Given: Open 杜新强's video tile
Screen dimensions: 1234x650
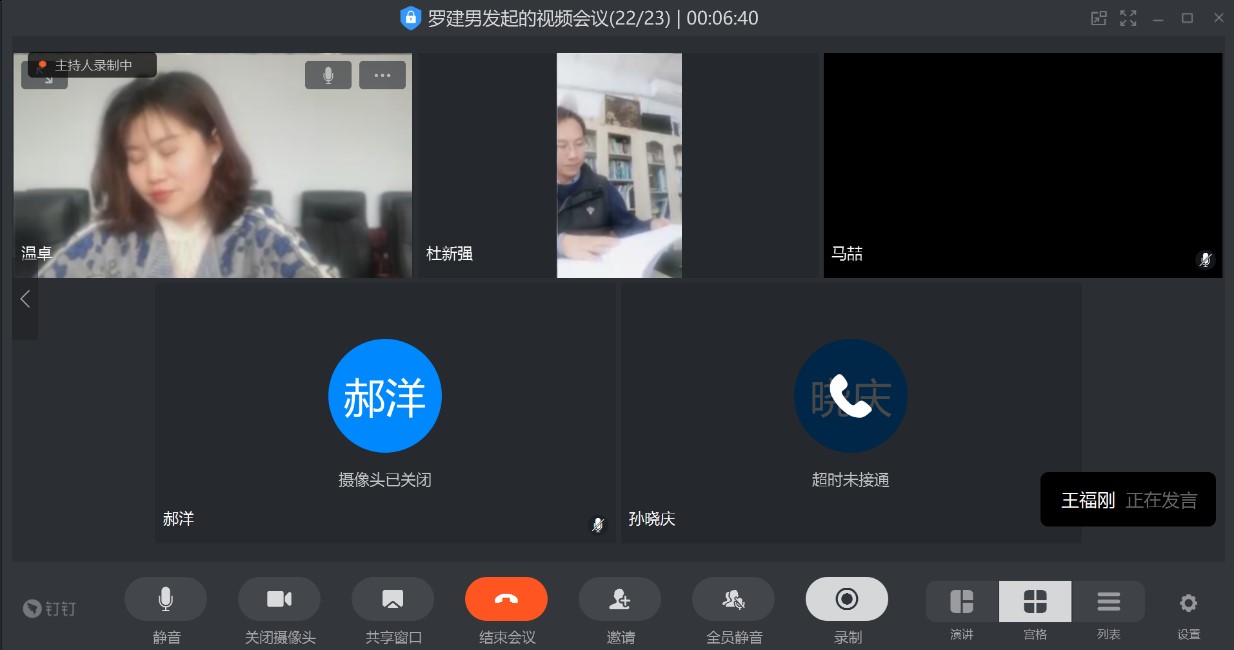Looking at the screenshot, I should [618, 165].
